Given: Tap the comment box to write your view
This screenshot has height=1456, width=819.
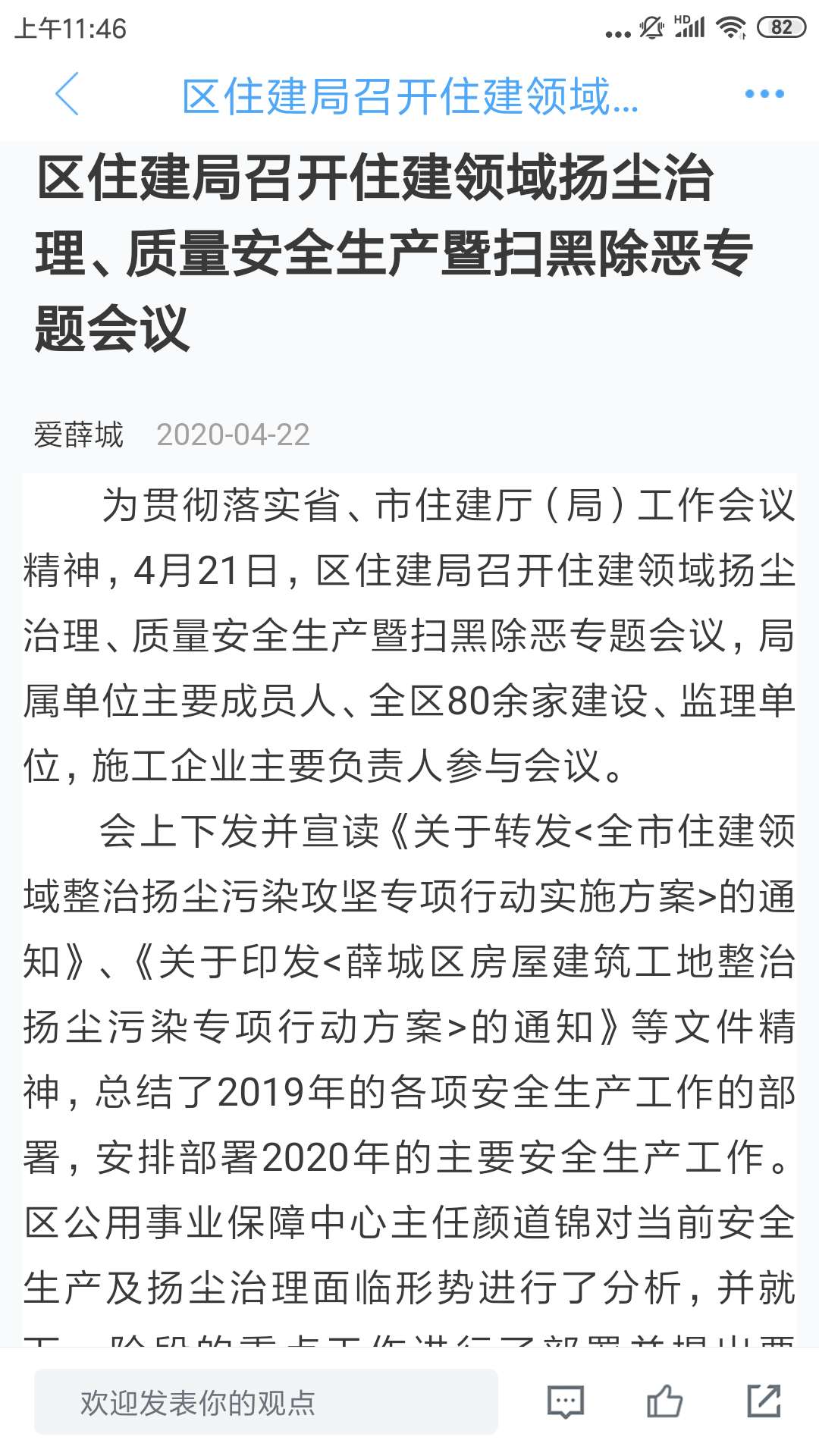Looking at the screenshot, I should 265,1402.
